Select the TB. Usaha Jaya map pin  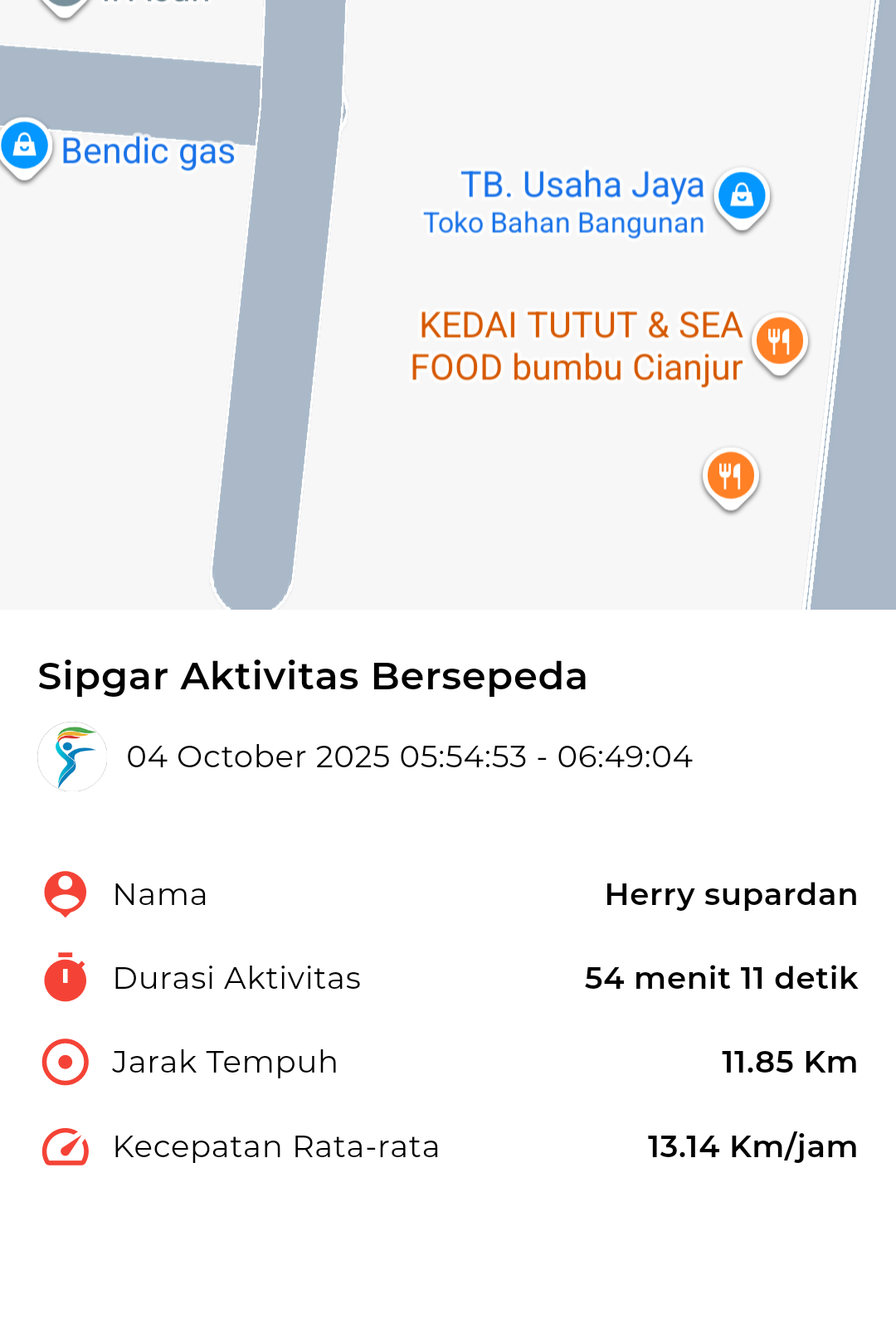coord(742,197)
